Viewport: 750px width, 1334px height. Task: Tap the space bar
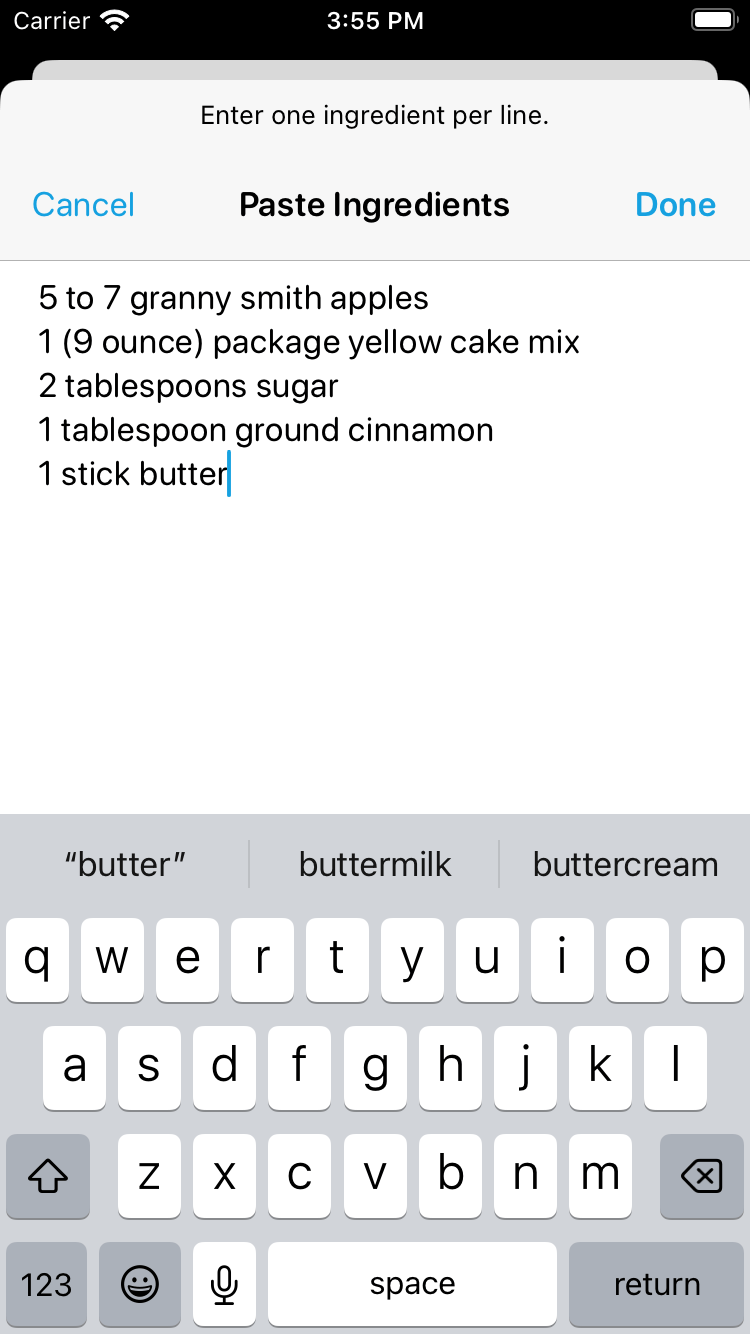412,1284
